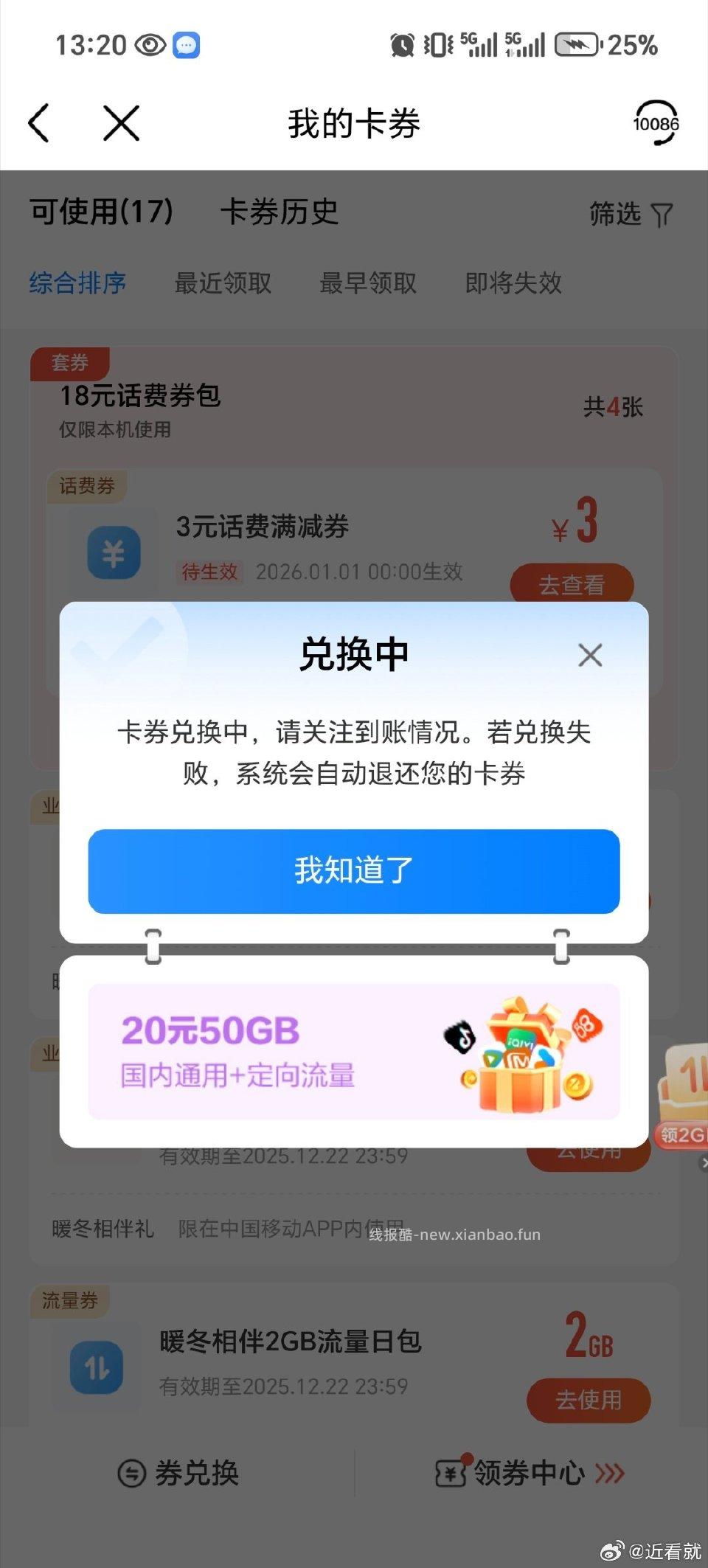
Task: Tap 去查看 on the 3元话费满减券
Action: pos(570,585)
